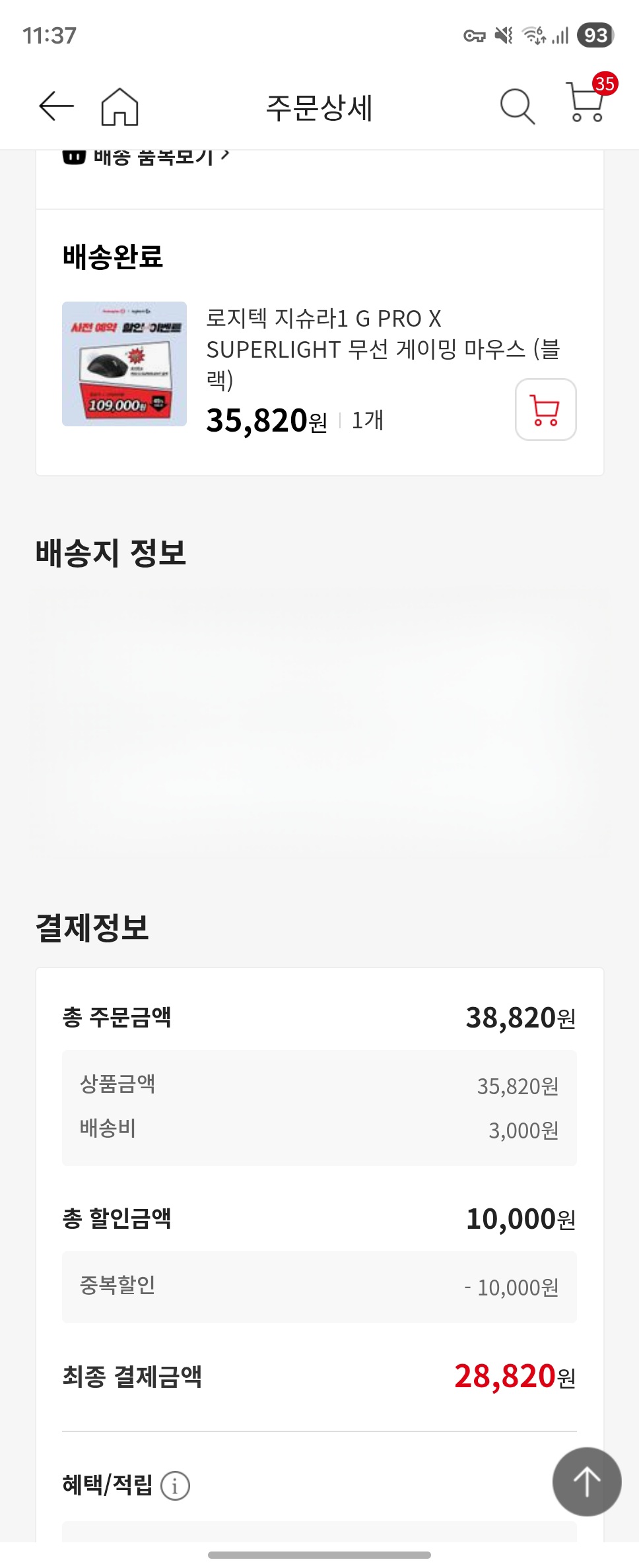Open the home icon in header
The width and height of the screenshot is (639, 1568).
pos(119,107)
